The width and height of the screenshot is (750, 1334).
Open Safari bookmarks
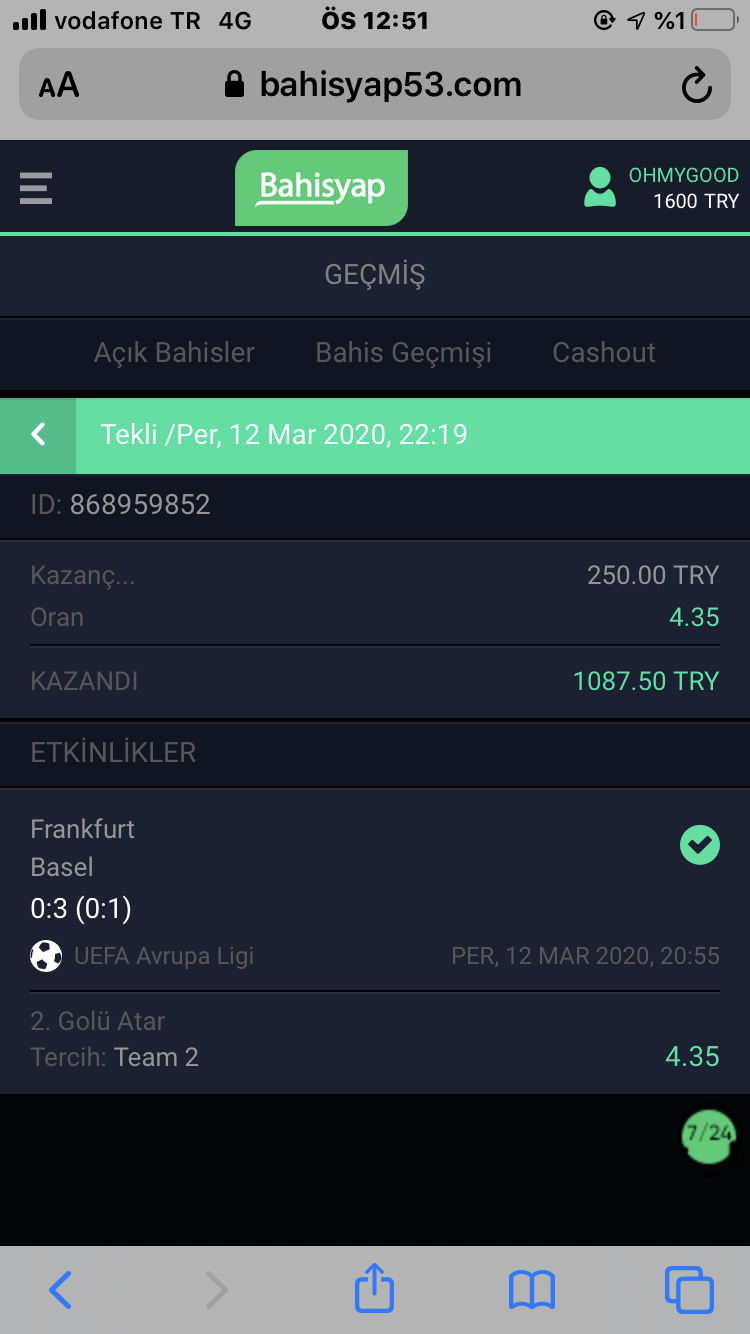pyautogui.click(x=531, y=1290)
